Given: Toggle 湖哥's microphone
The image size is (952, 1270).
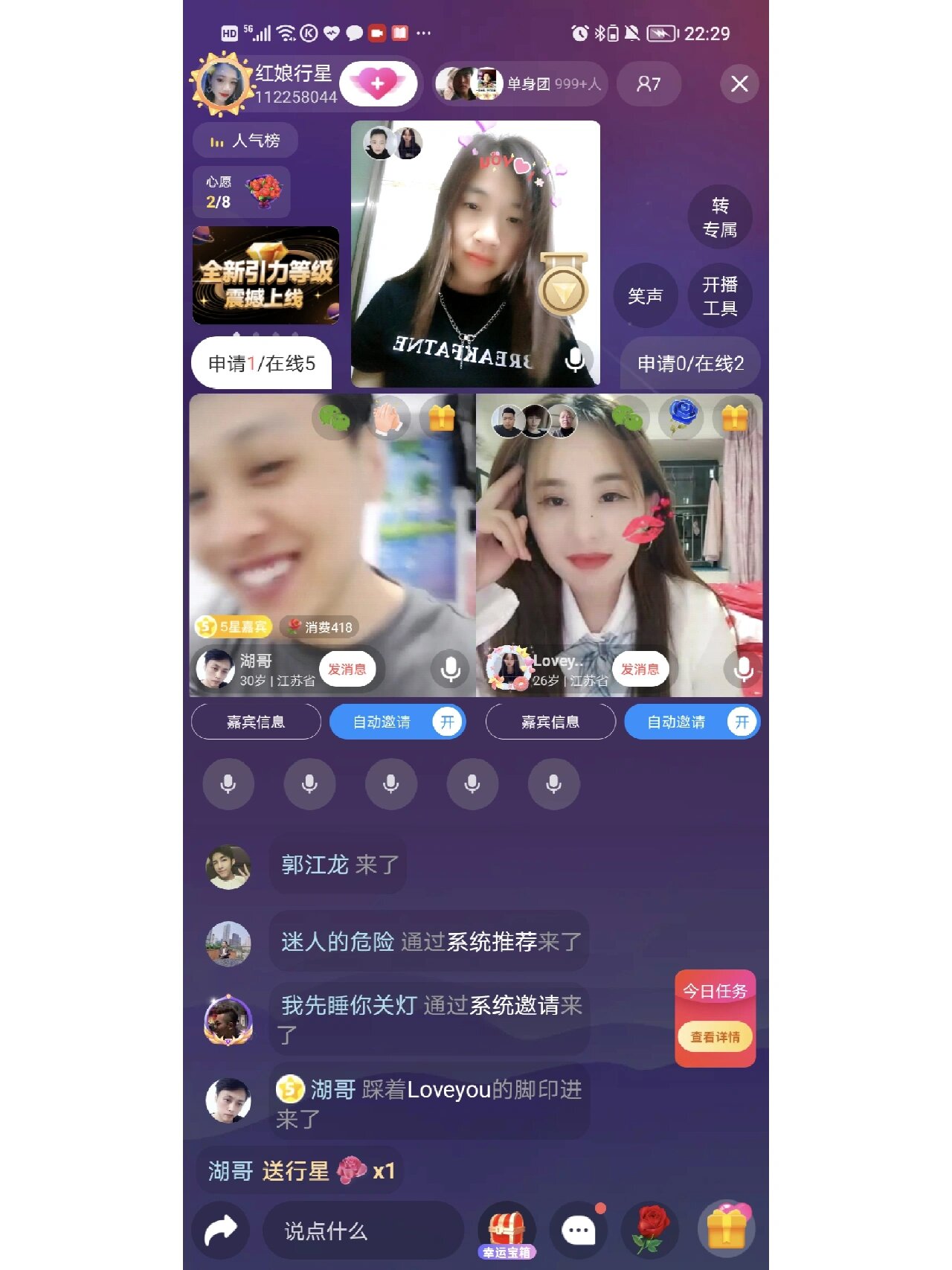Looking at the screenshot, I should tap(449, 669).
